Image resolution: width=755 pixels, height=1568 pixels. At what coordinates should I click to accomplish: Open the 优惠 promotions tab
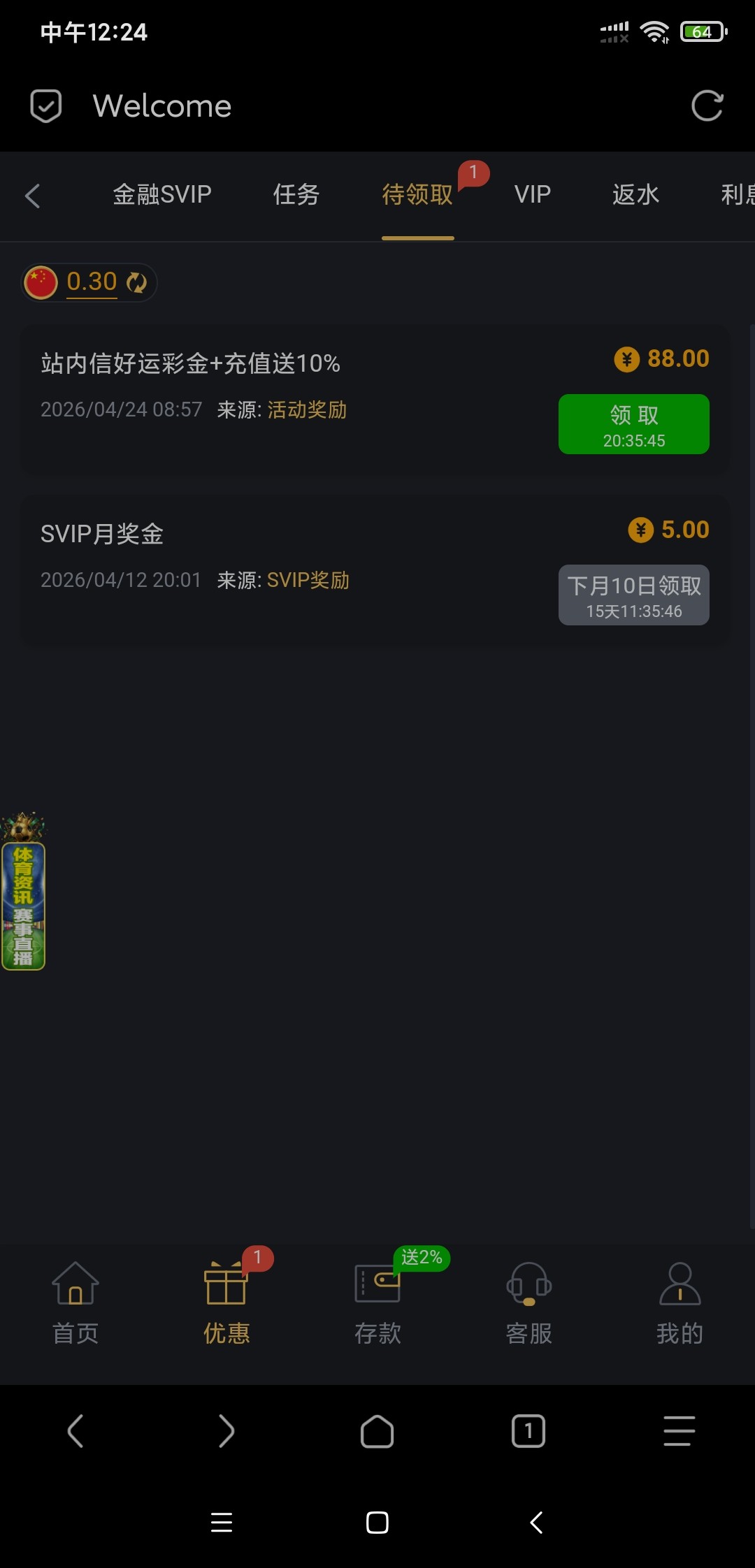click(x=226, y=1303)
